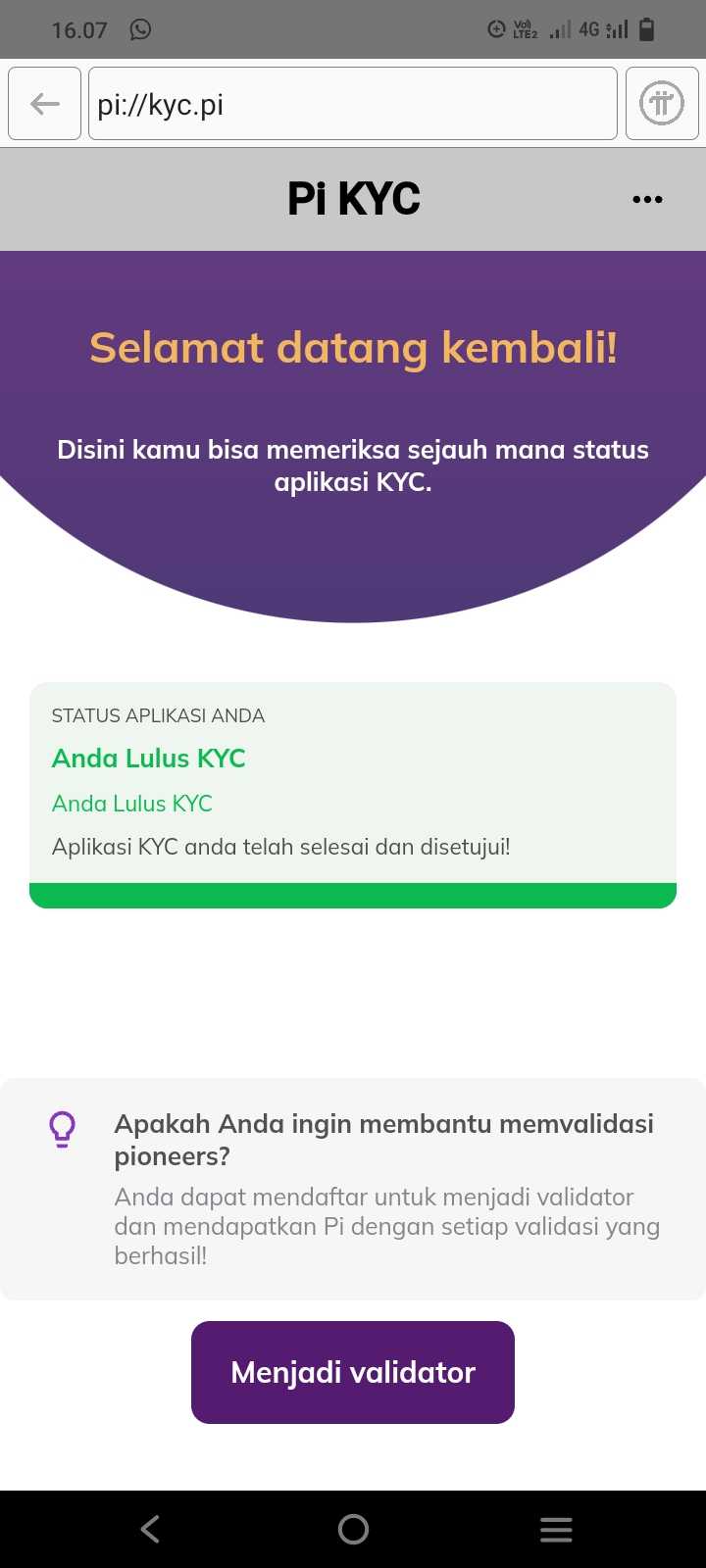
Task: Open the three-dot overflow menu
Action: tap(647, 199)
